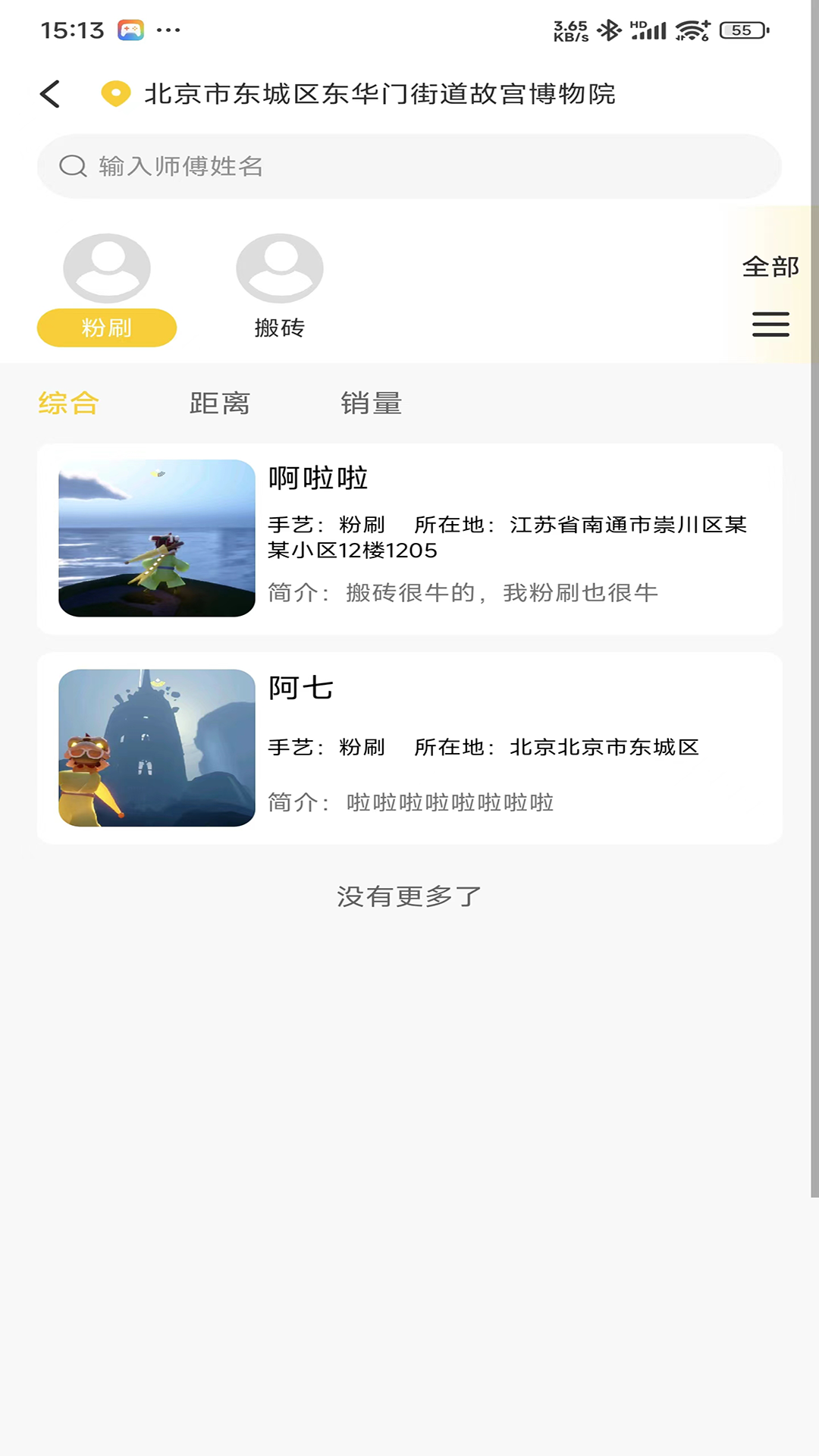Toggle the highlighted 粉刷 filter pill
The height and width of the screenshot is (1456, 819).
tap(106, 327)
